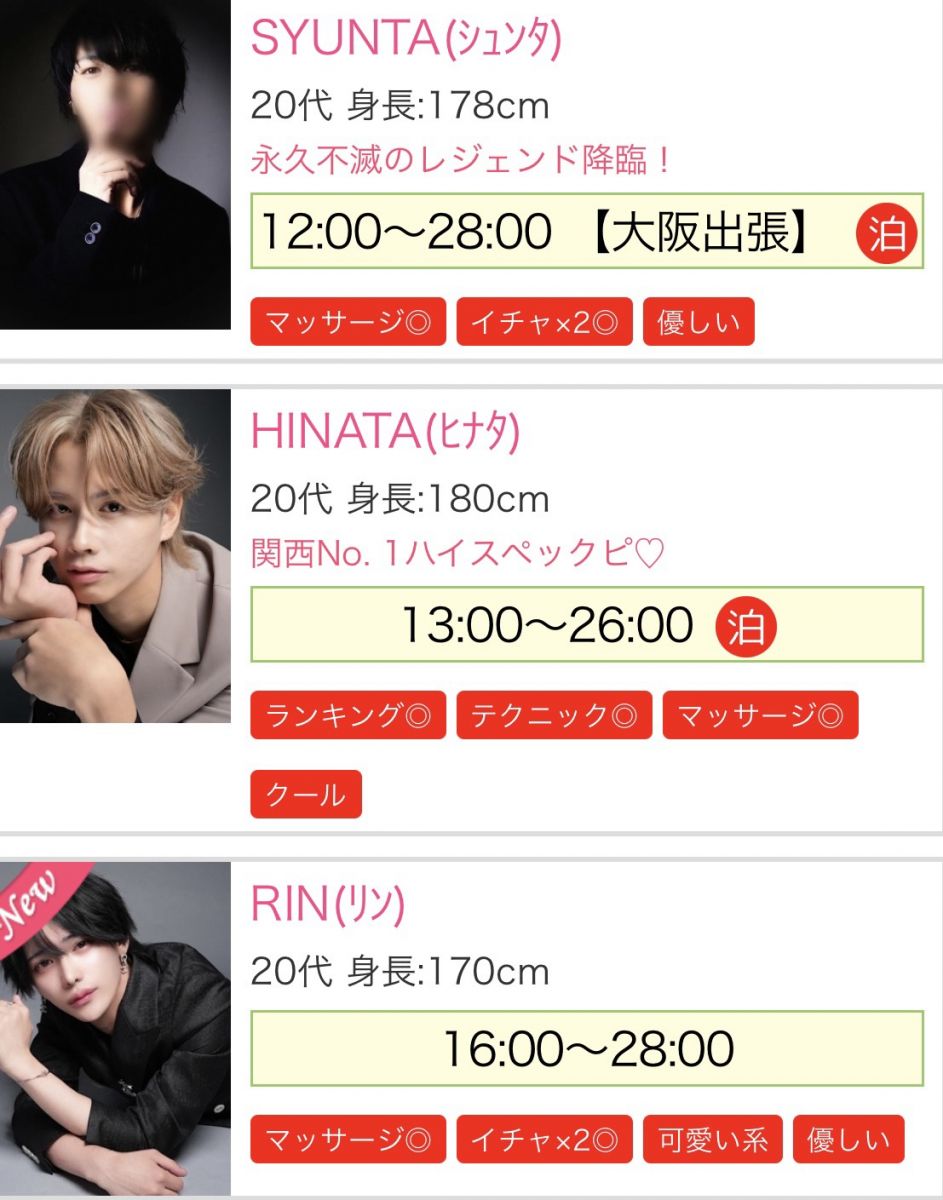Select the 可愛い系 tag under RIN
Image resolution: width=943 pixels, height=1200 pixels.
click(x=713, y=1140)
